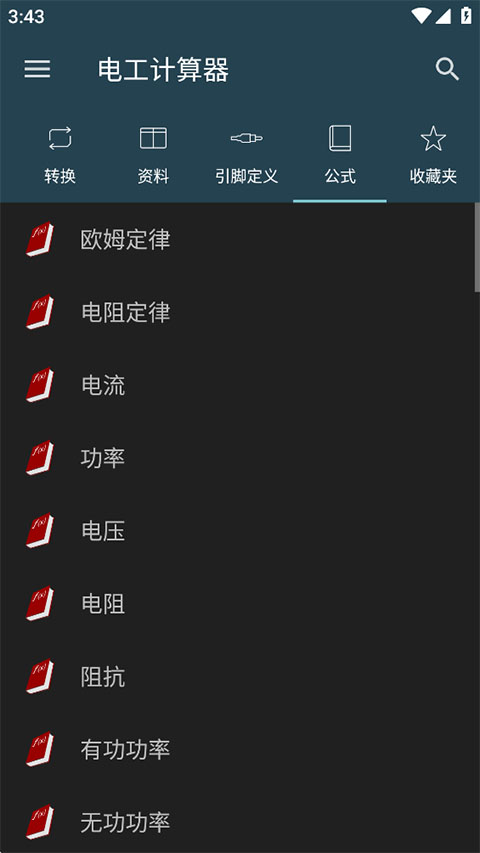Image resolution: width=480 pixels, height=853 pixels.
Task: Go to the 收藏夹 tab
Action: click(433, 155)
